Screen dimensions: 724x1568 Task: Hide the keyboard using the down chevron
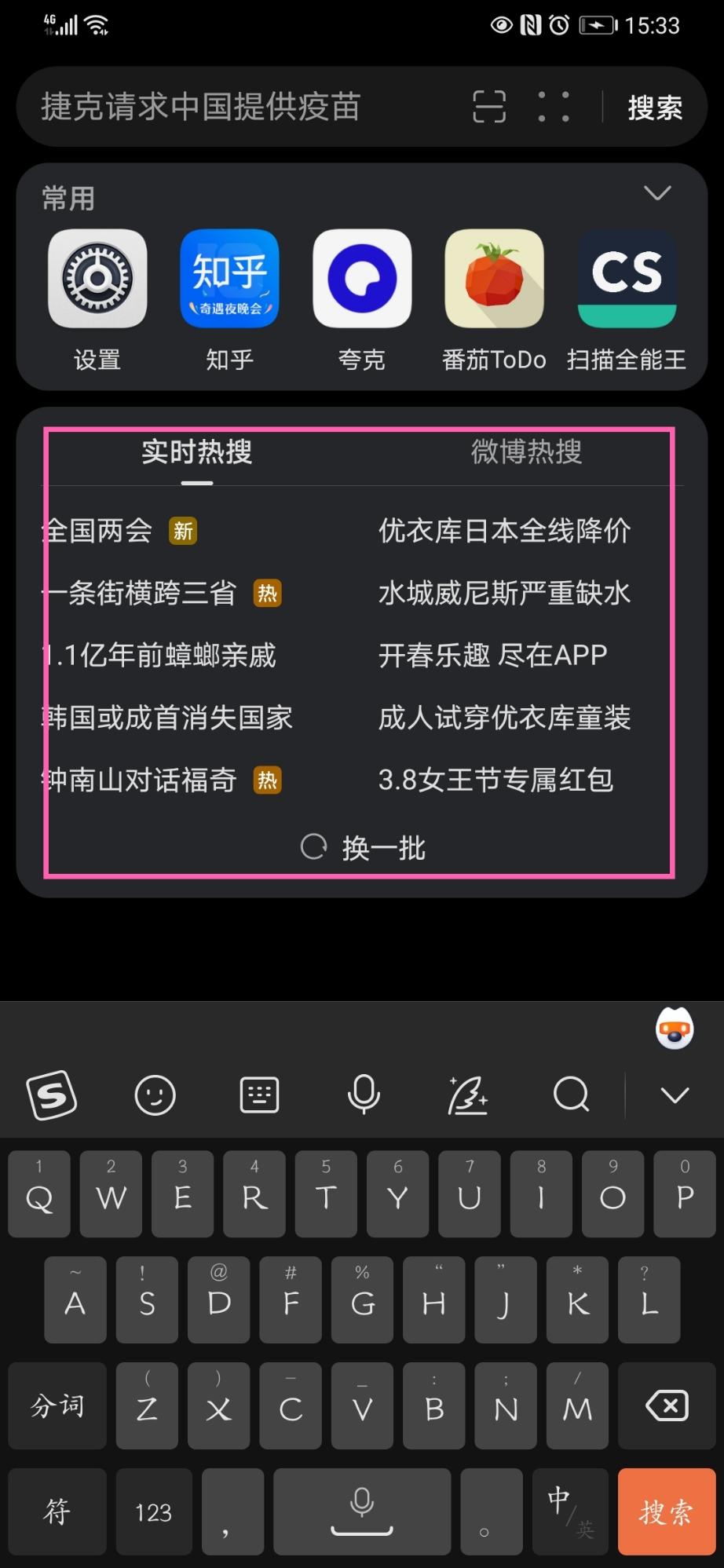(x=675, y=1095)
